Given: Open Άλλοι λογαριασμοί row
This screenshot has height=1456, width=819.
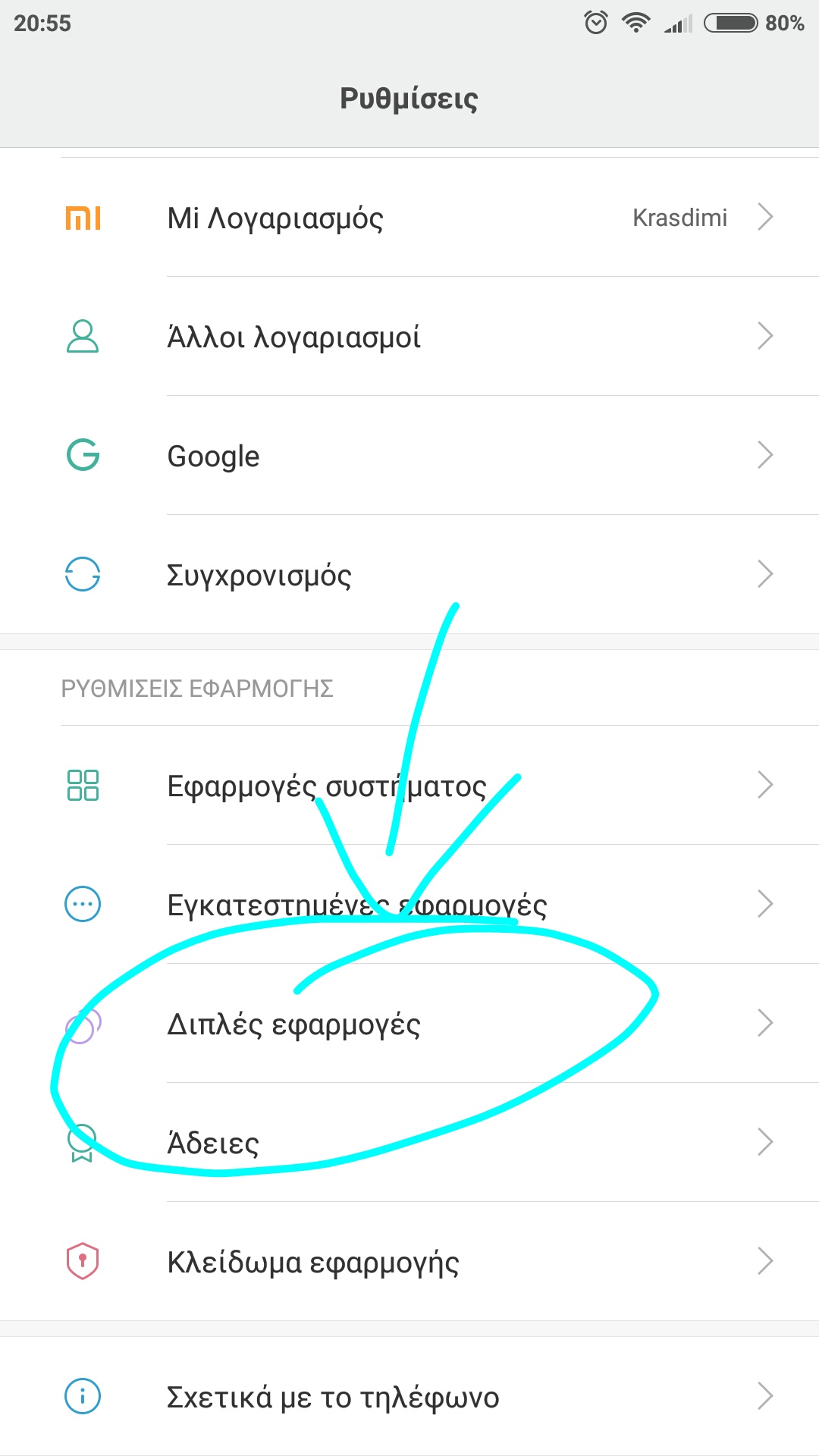Looking at the screenshot, I should [409, 337].
